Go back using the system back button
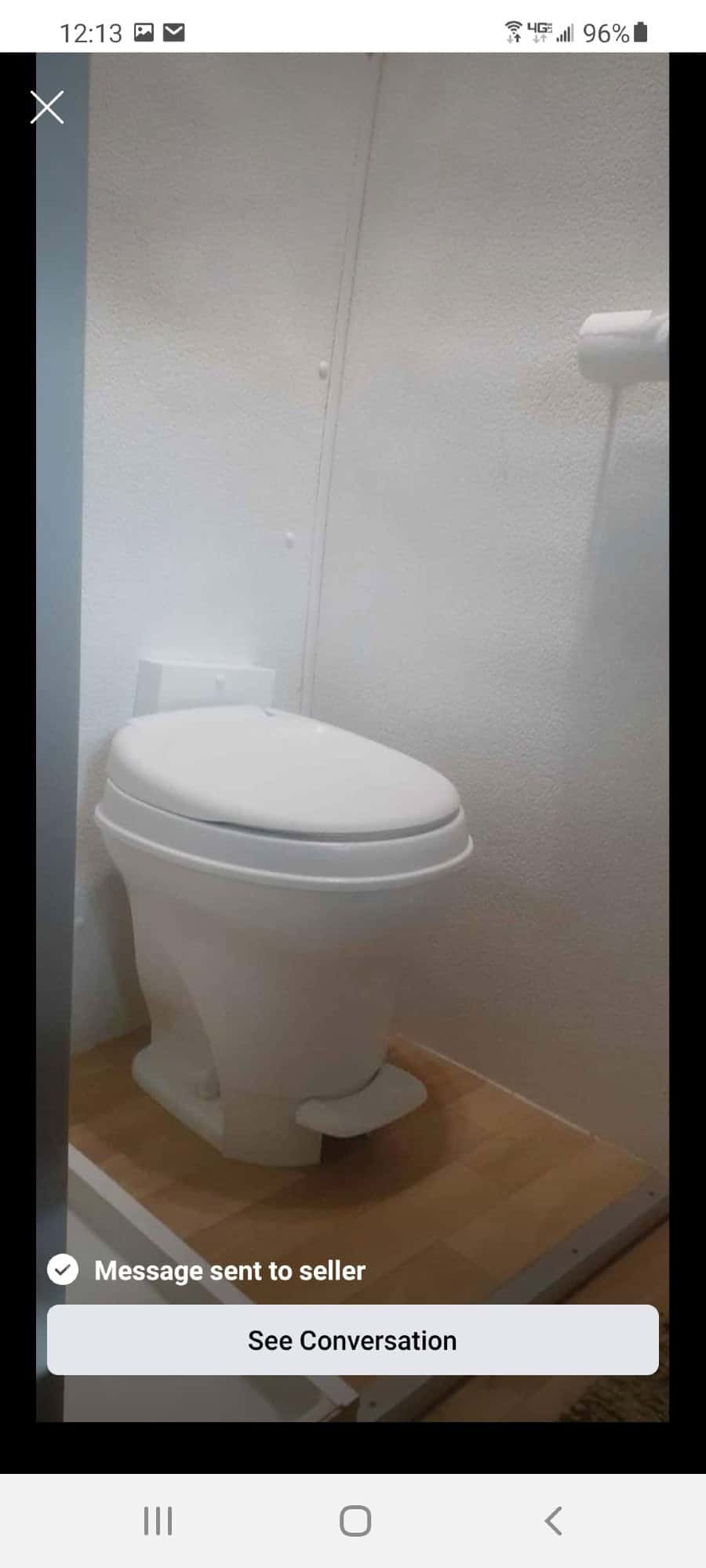This screenshot has width=706, height=1568. (553, 1520)
